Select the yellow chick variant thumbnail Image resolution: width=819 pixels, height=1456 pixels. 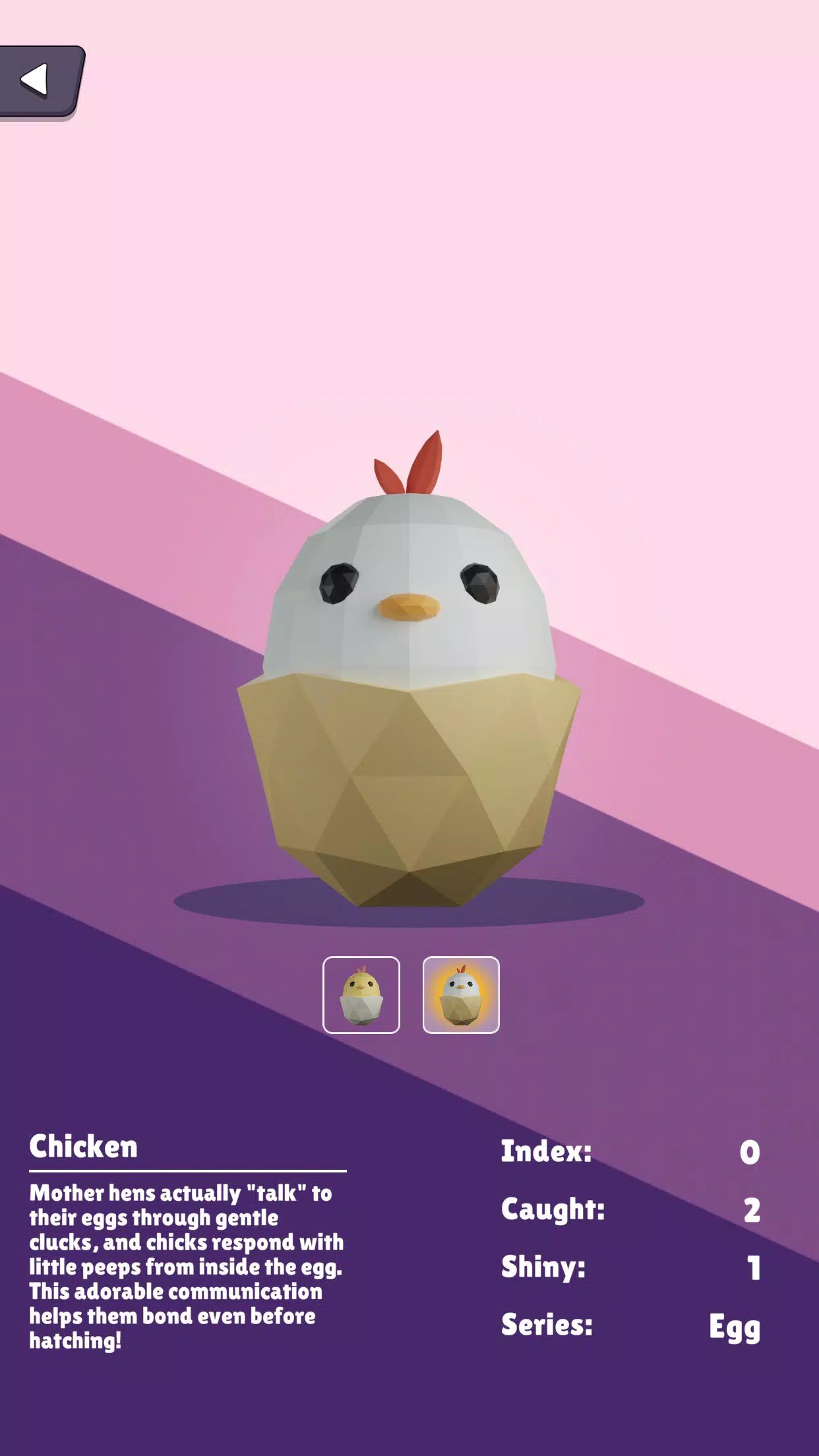(x=361, y=994)
